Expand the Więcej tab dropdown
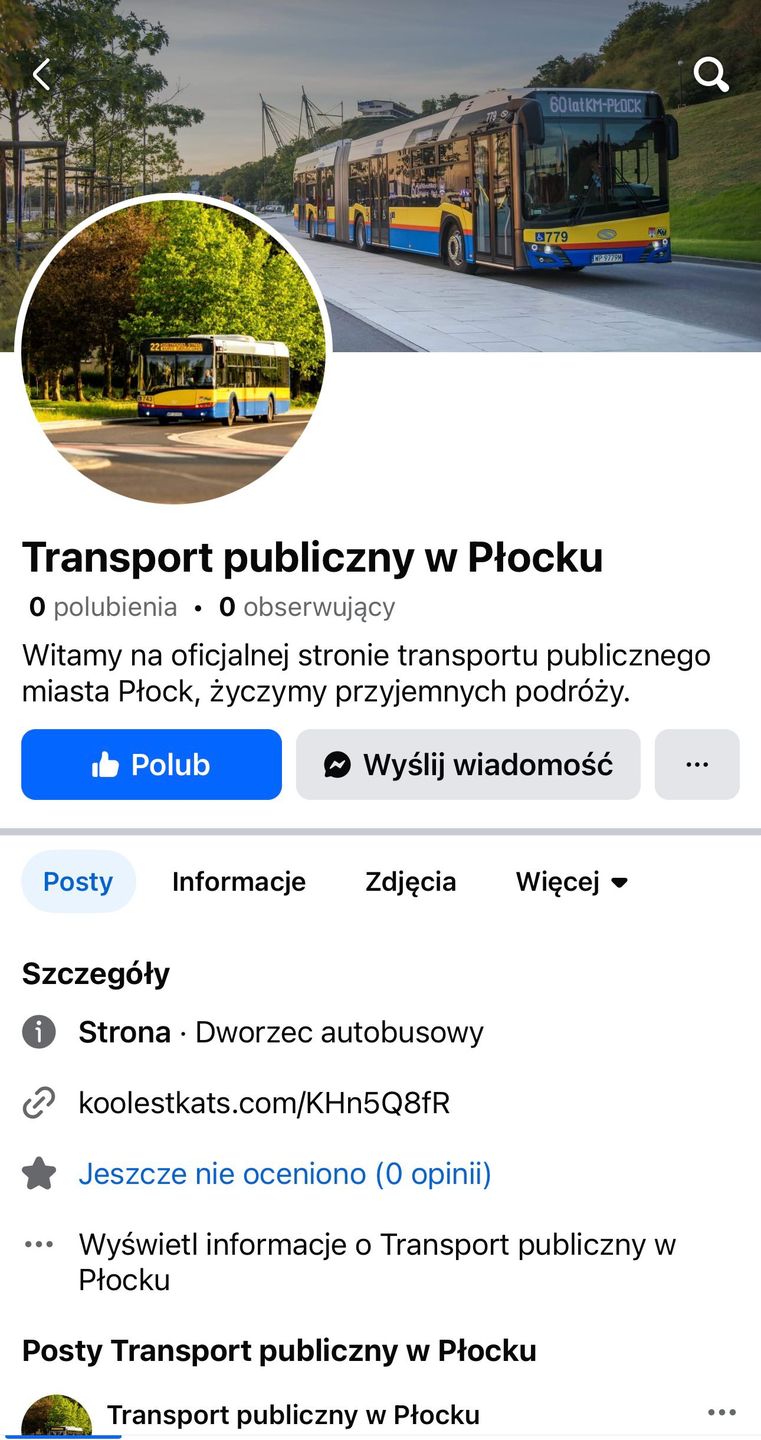Viewport: 761px width, 1440px height. click(572, 881)
